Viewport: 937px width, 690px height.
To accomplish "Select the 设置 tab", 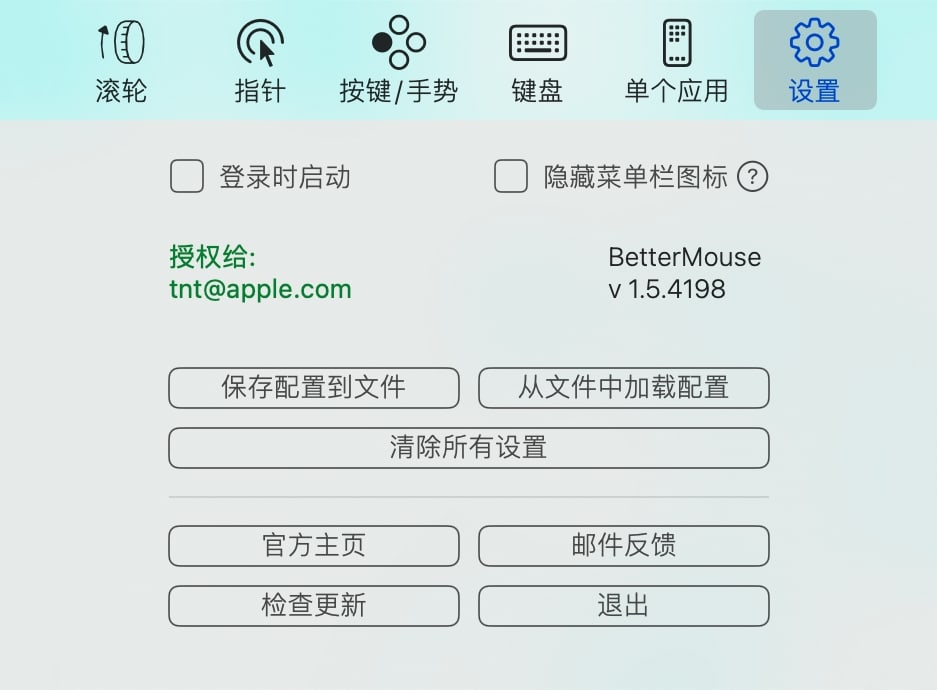I will click(814, 61).
